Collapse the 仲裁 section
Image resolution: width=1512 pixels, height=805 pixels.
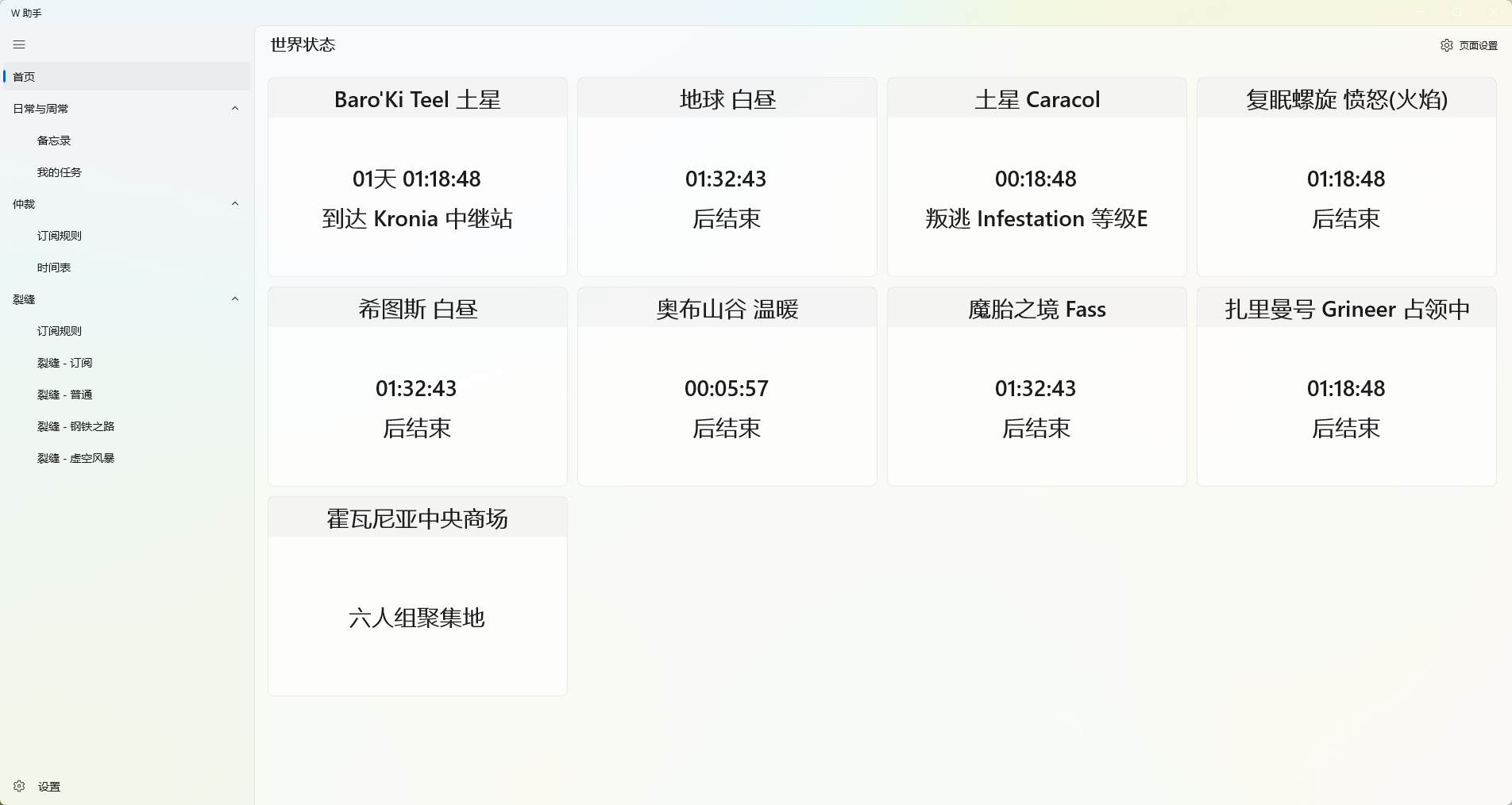235,204
